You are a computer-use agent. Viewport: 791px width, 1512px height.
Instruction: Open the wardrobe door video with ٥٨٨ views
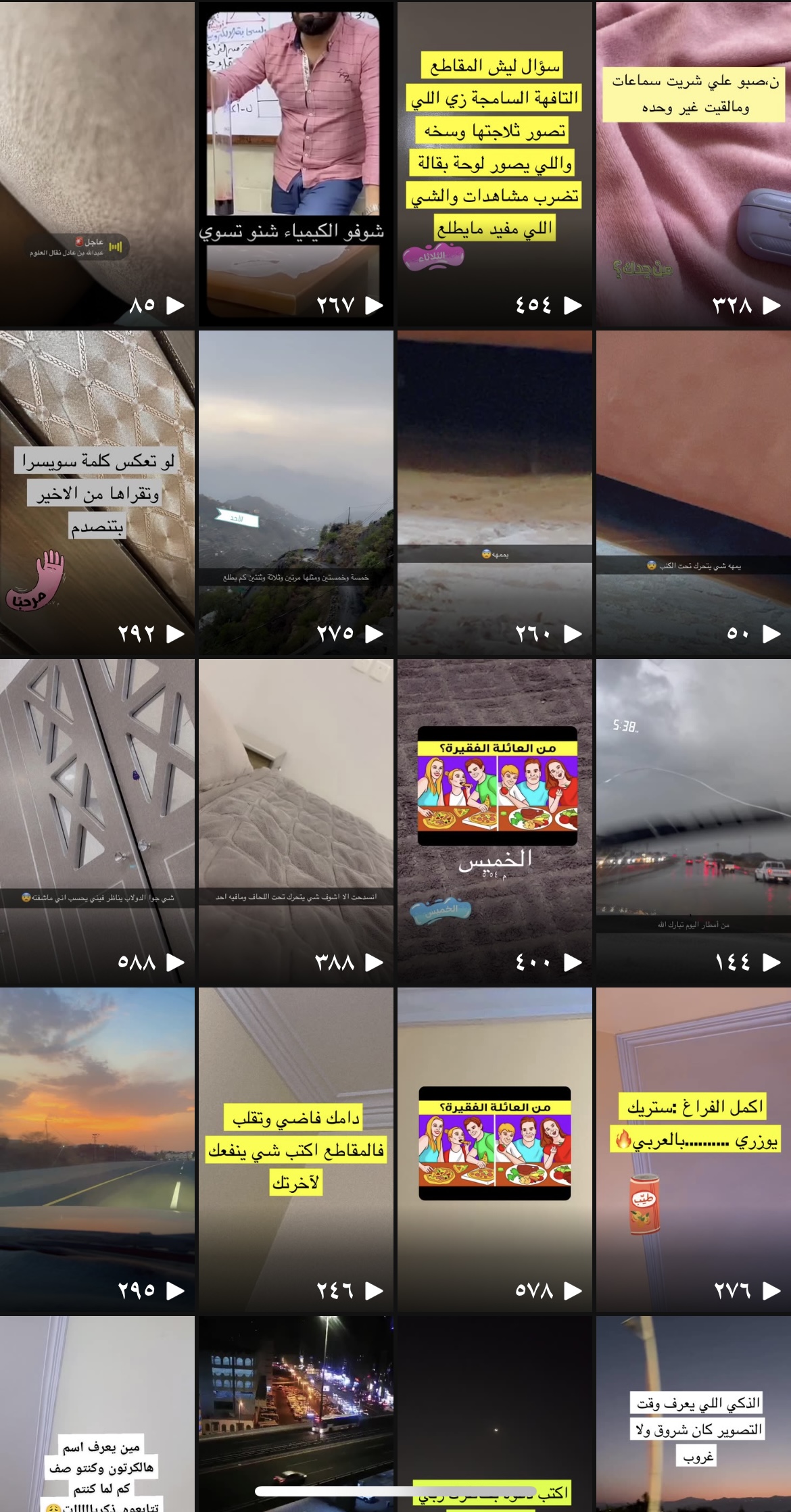pyautogui.click(x=97, y=821)
